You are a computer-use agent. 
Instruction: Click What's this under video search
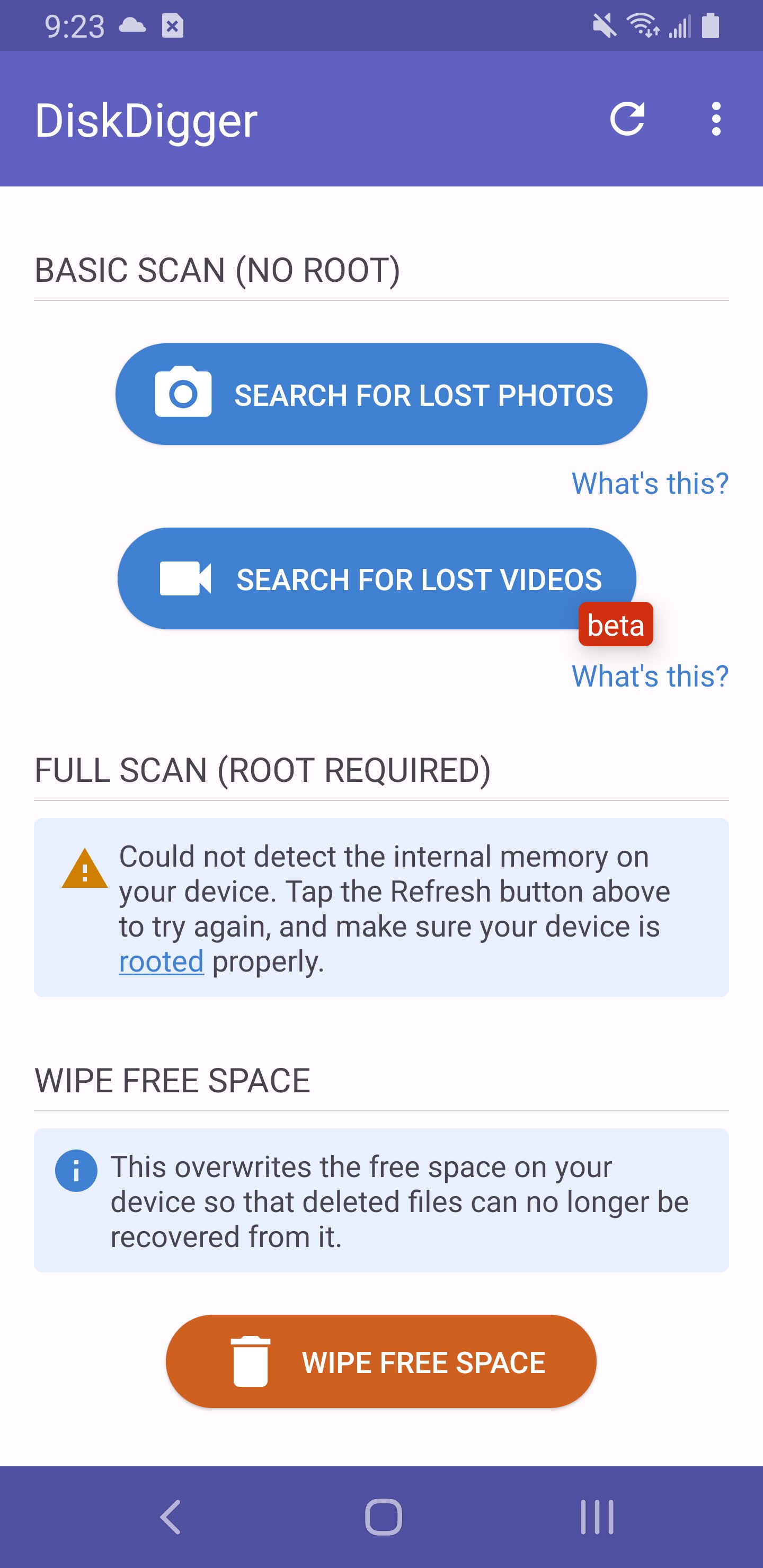[x=650, y=675]
